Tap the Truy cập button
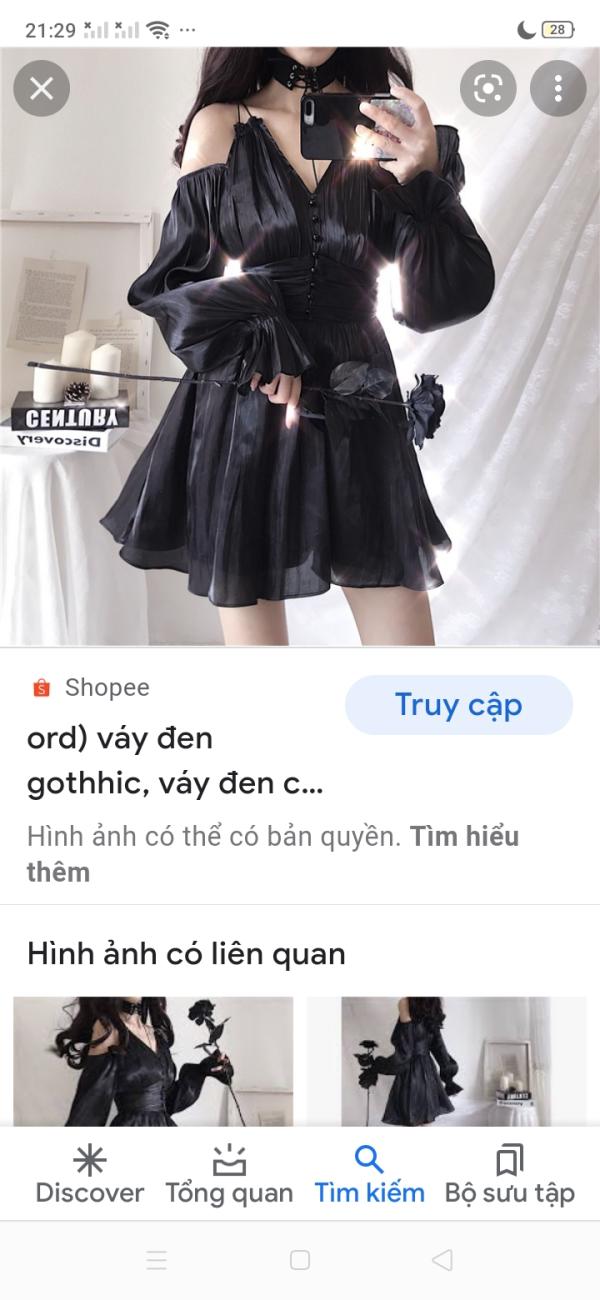Image resolution: width=600 pixels, height=1300 pixels. (458, 705)
